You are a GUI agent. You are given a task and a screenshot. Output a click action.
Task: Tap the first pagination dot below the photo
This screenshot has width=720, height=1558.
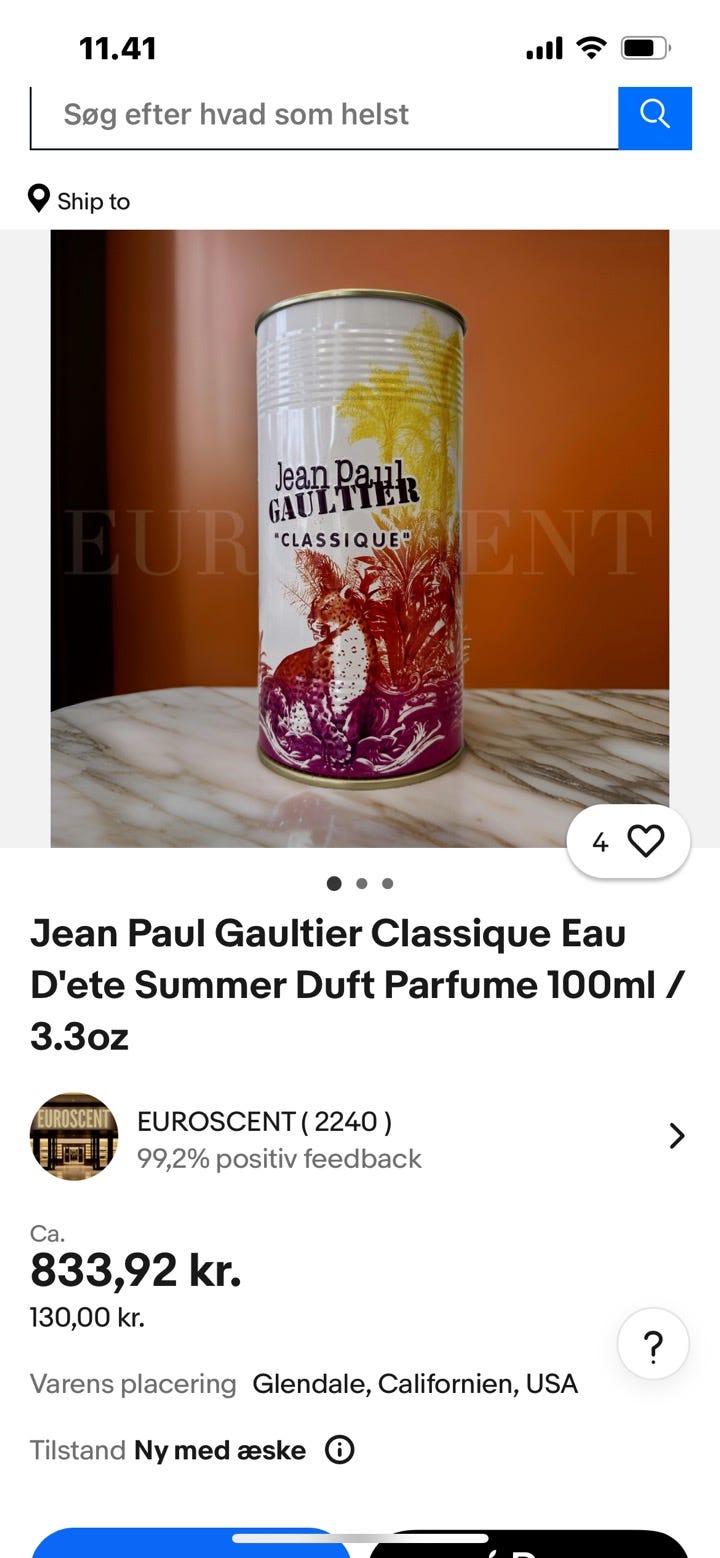(x=334, y=883)
